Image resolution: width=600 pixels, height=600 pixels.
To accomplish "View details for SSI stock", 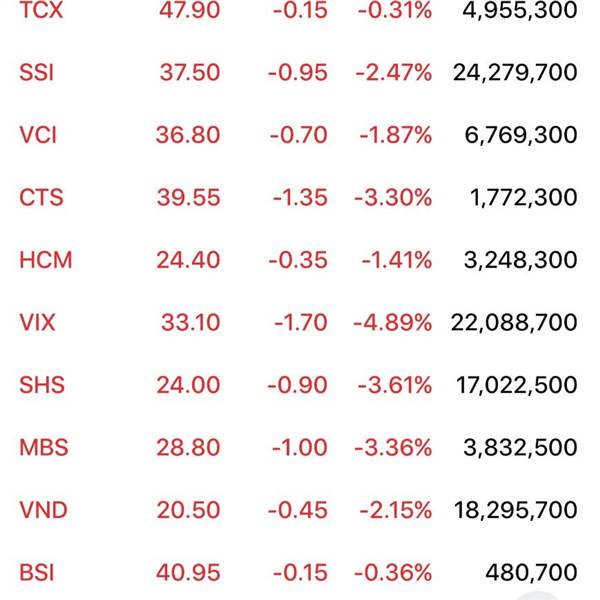I will (37, 72).
